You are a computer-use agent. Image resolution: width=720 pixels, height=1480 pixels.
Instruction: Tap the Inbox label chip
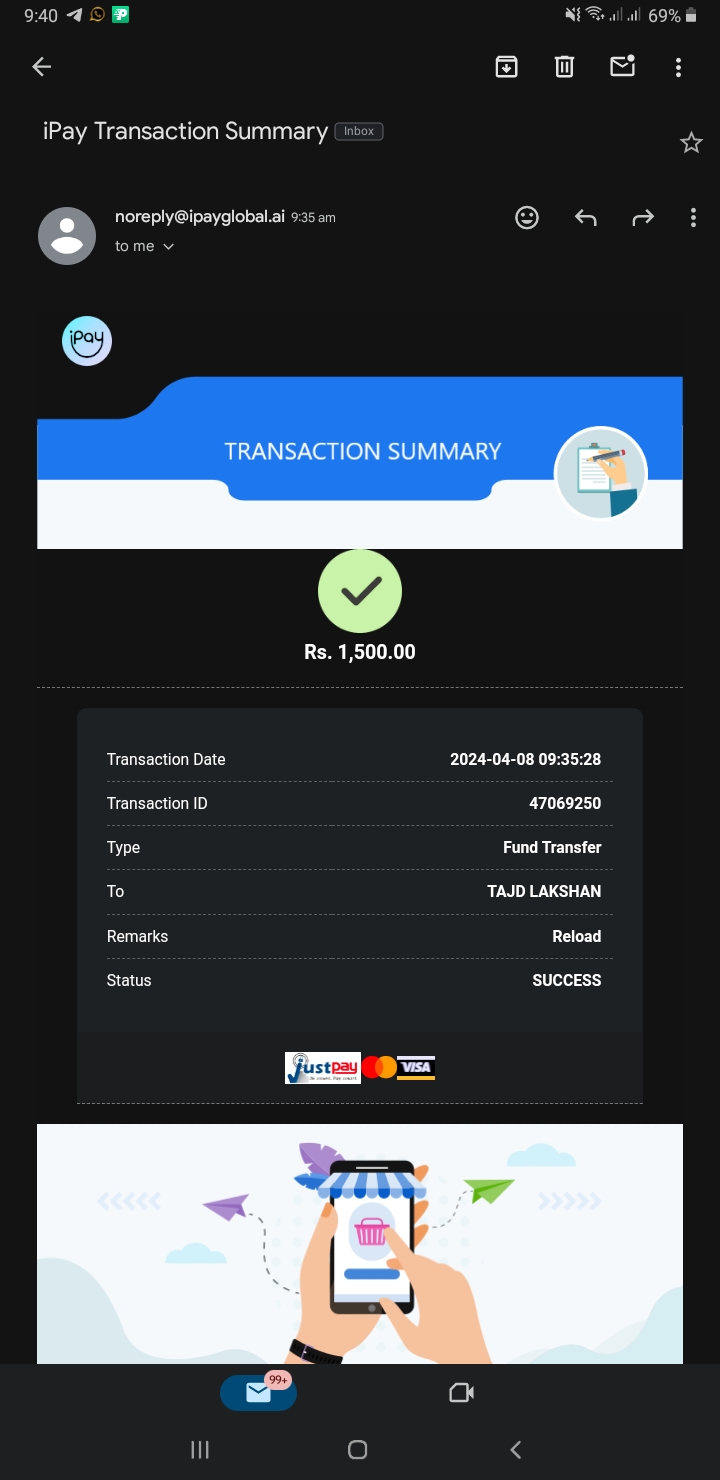pyautogui.click(x=359, y=131)
